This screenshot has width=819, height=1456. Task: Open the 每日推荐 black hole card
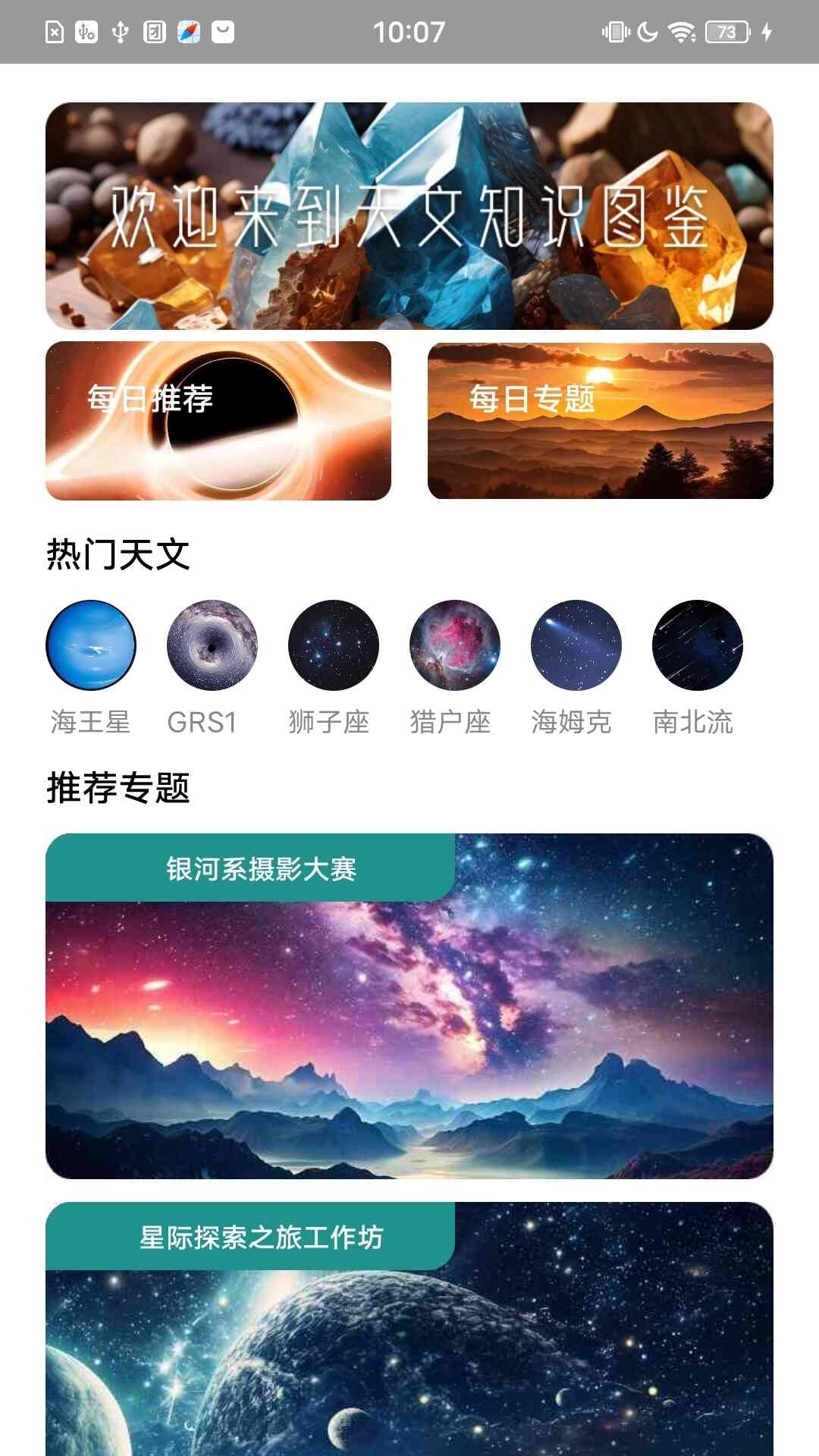(x=219, y=420)
